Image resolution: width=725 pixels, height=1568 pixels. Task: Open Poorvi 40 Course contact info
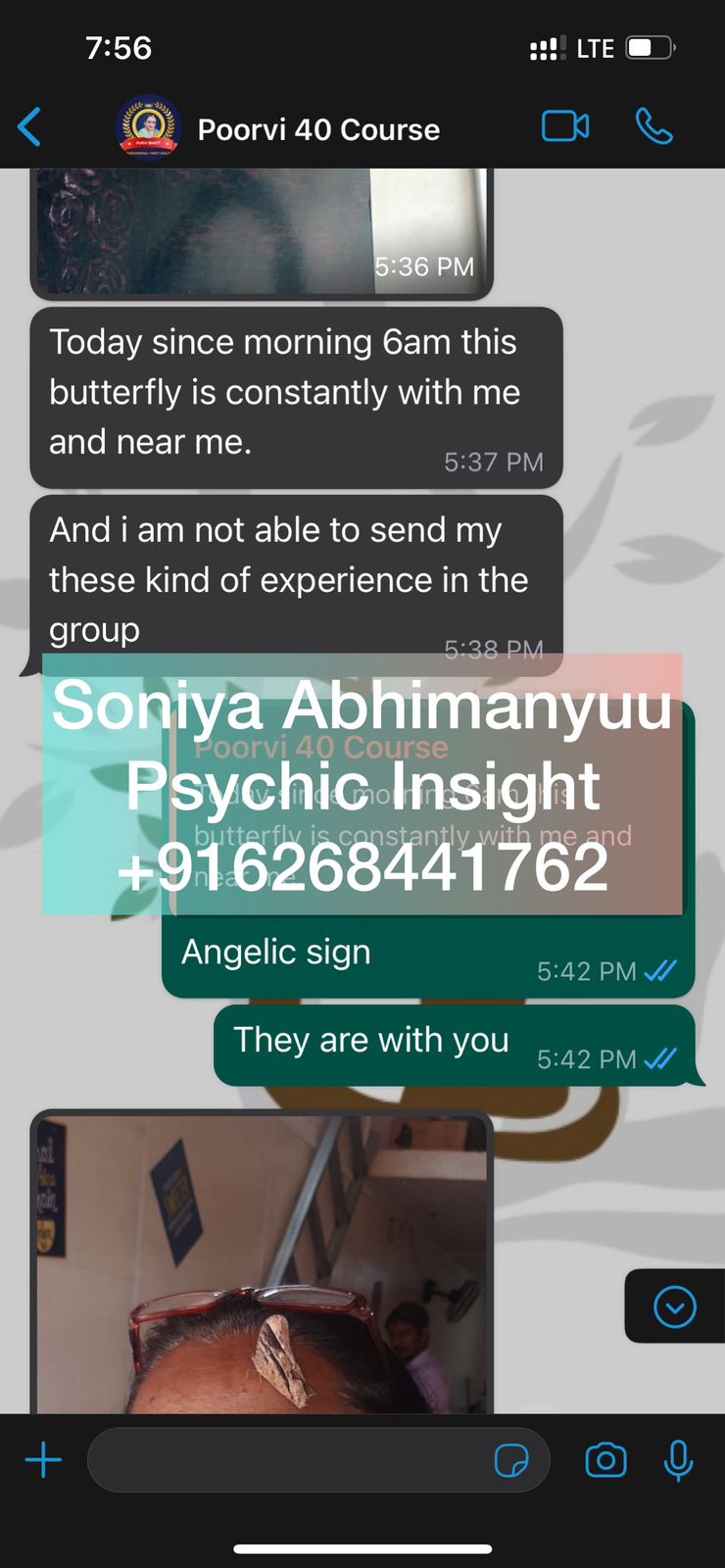pyautogui.click(x=318, y=129)
